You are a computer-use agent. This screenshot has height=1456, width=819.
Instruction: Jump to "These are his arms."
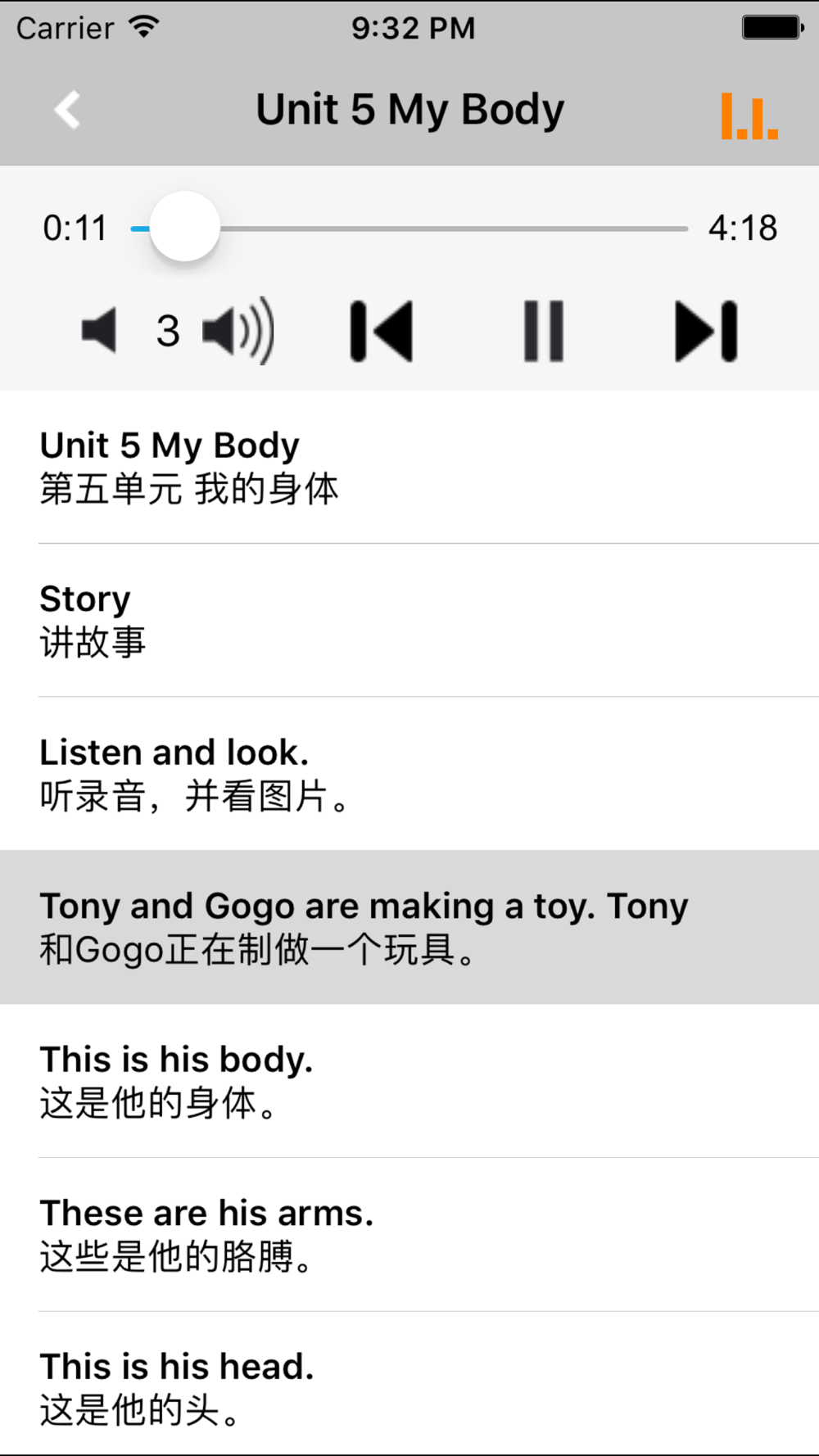tap(409, 1234)
